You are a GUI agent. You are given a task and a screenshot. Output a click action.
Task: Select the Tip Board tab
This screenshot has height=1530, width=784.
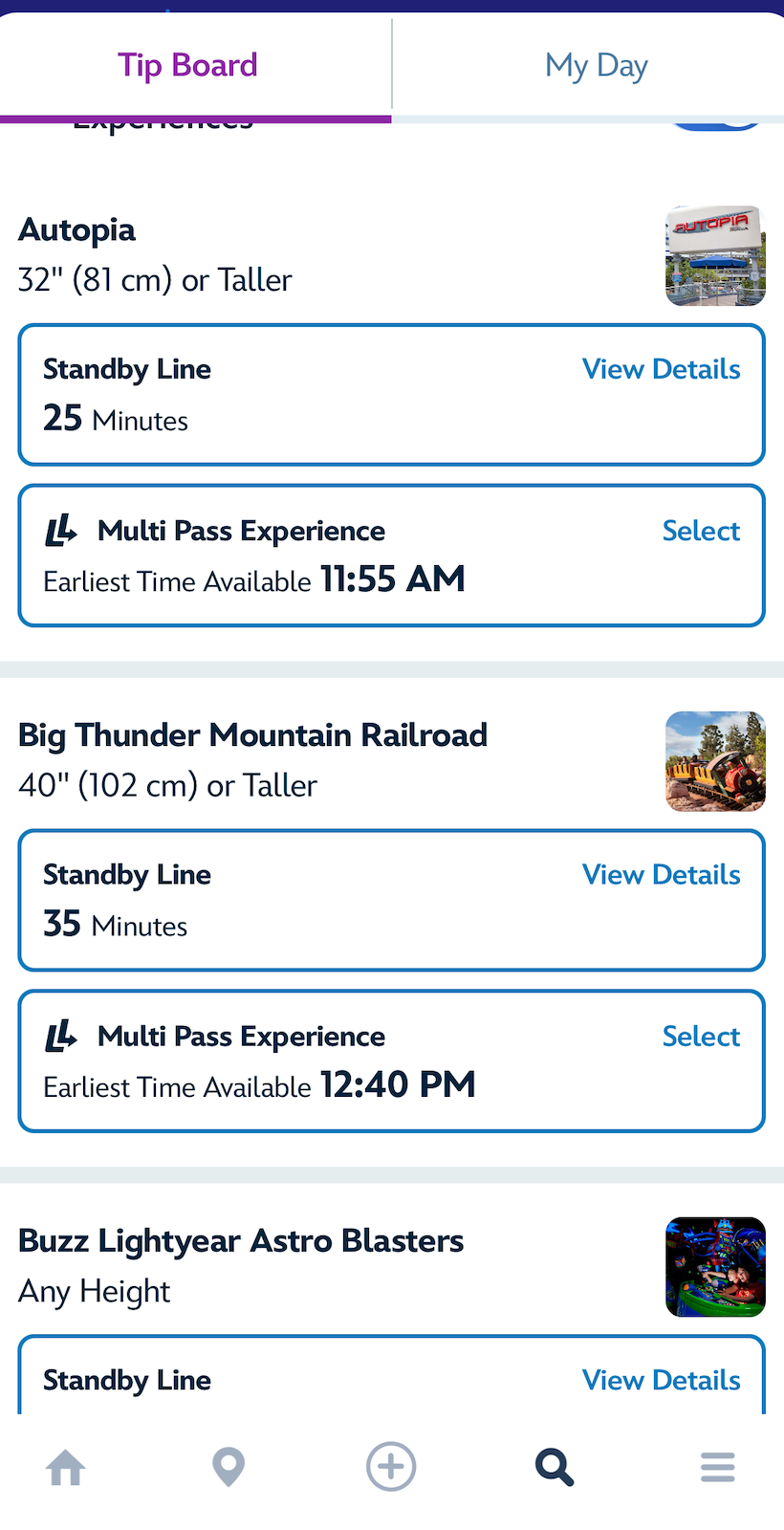[187, 65]
